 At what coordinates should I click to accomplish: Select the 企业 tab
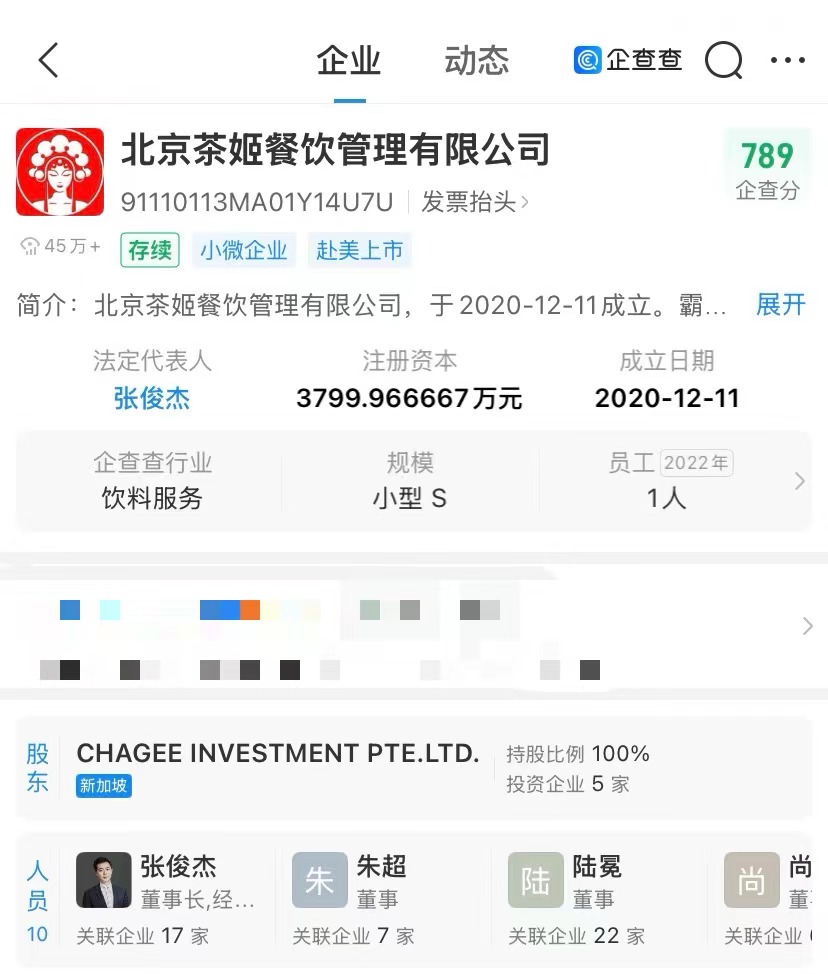[x=349, y=60]
